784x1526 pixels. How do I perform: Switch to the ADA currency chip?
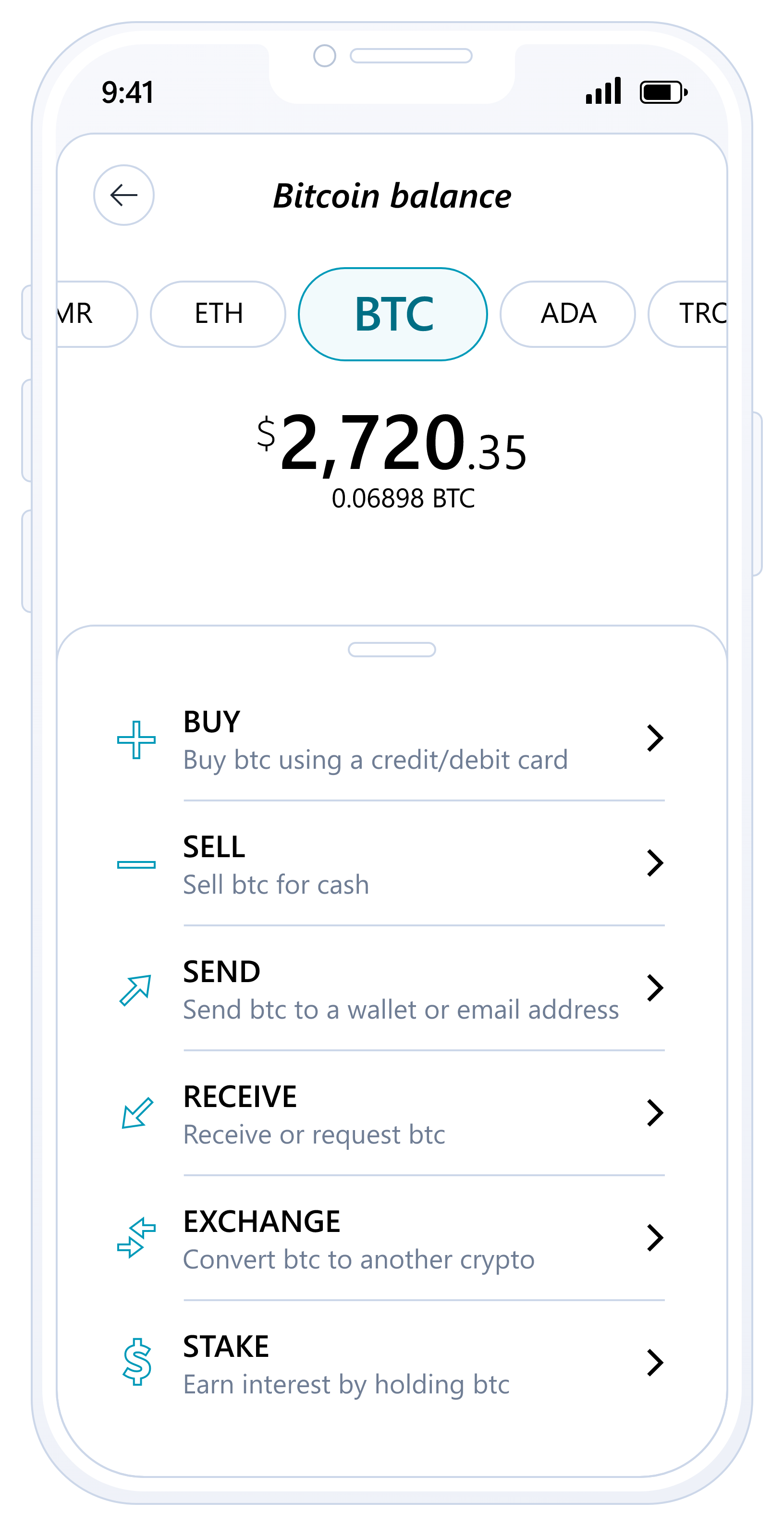click(x=567, y=313)
